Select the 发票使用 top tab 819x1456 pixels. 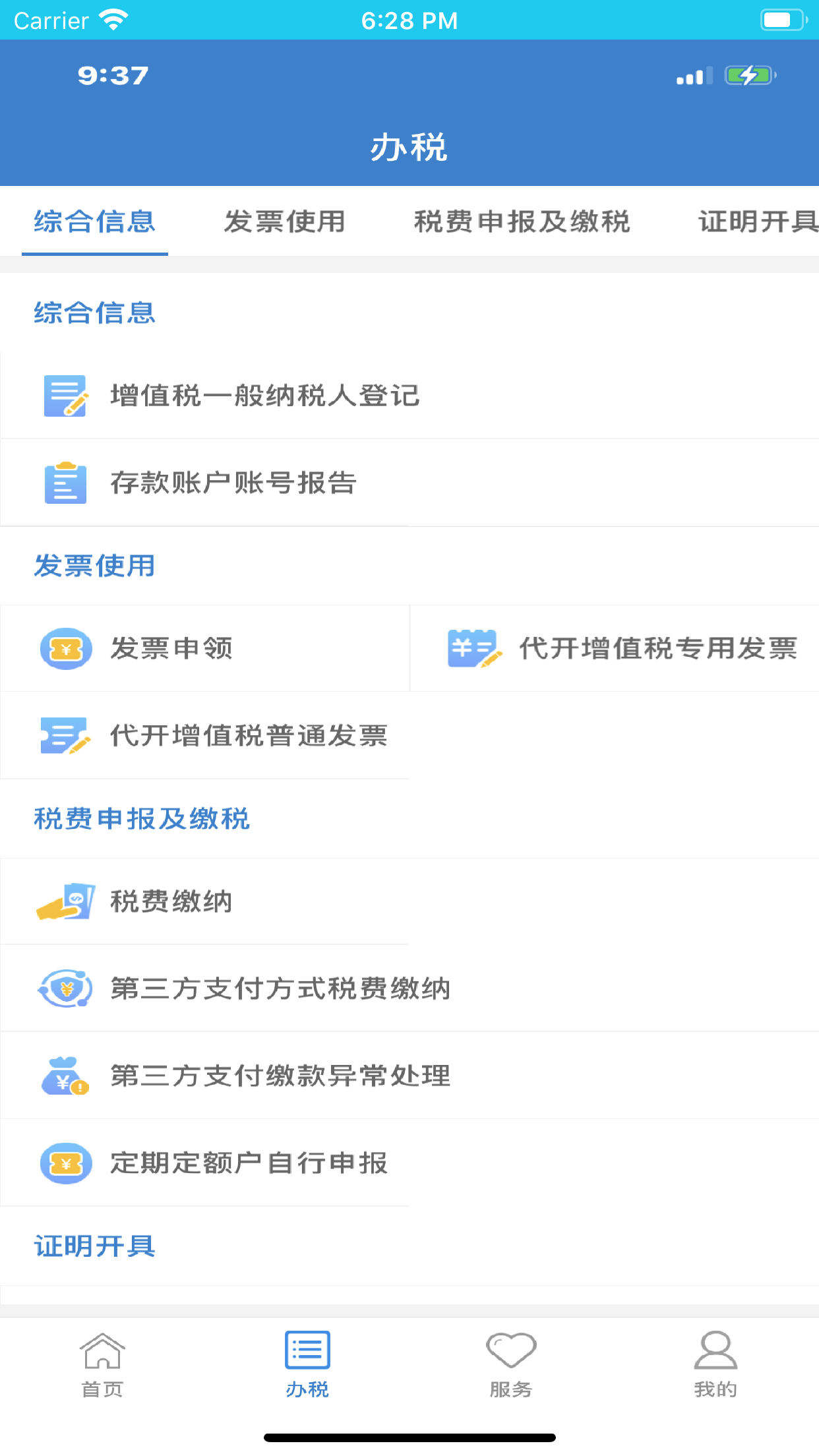click(284, 222)
